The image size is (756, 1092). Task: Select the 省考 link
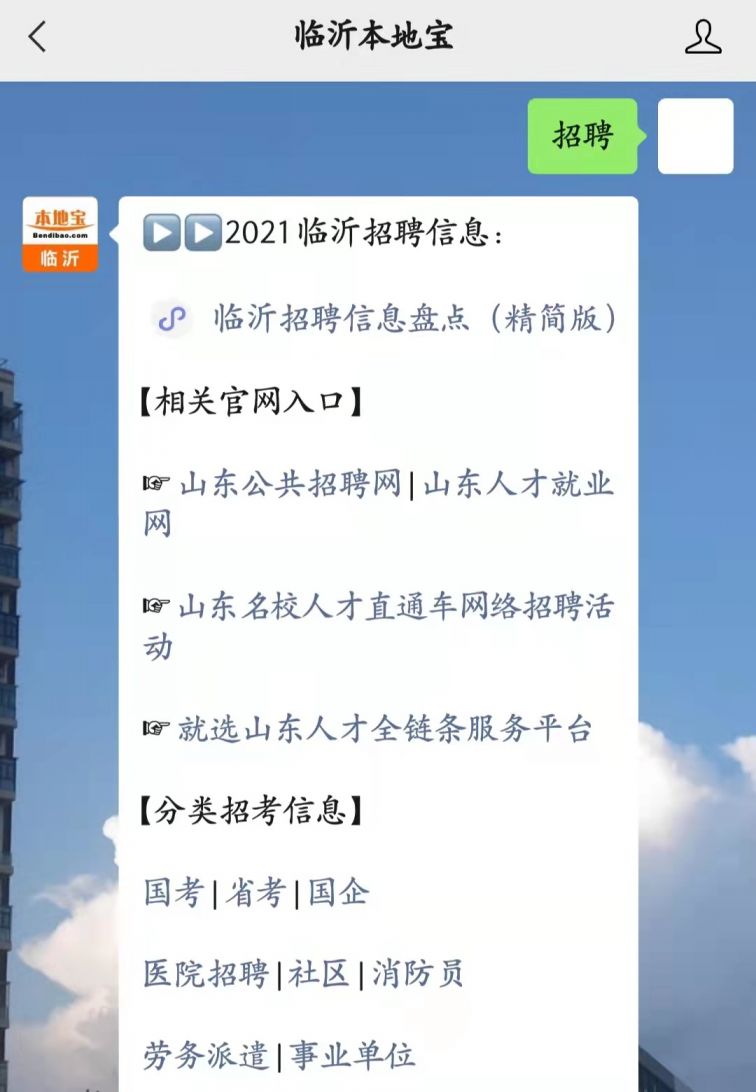pos(255,892)
